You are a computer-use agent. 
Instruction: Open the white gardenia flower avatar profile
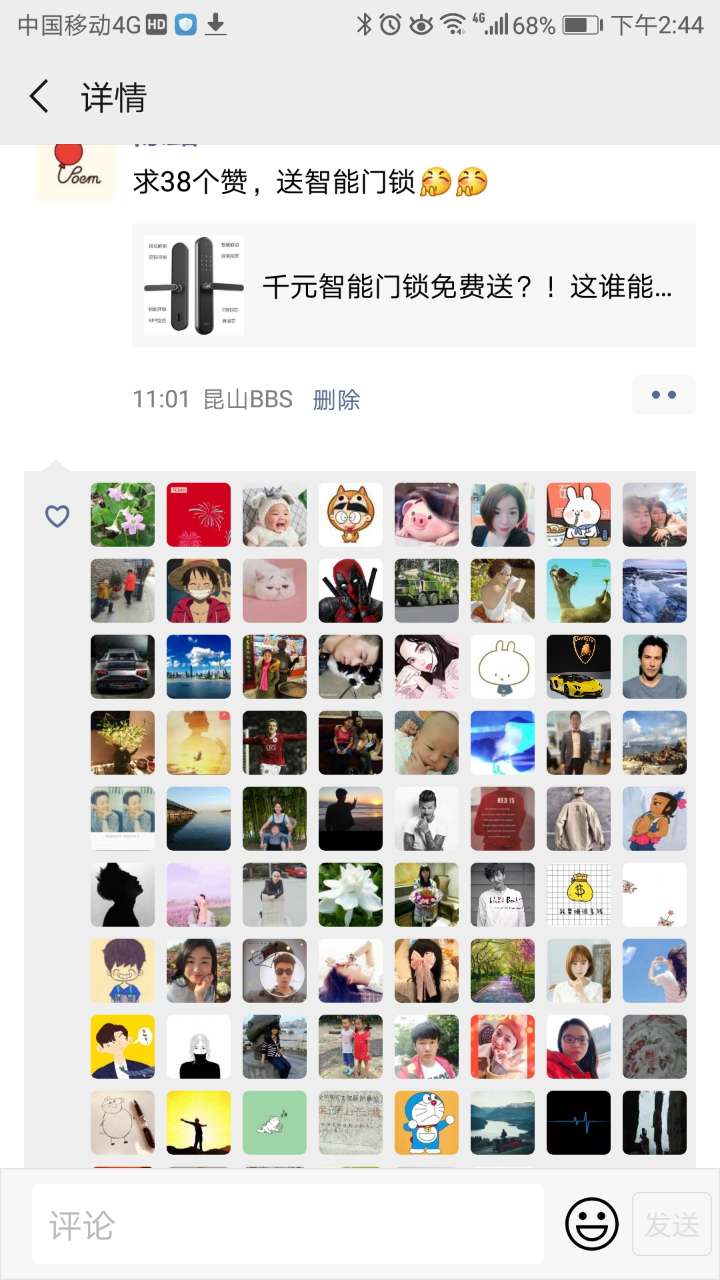click(x=350, y=894)
